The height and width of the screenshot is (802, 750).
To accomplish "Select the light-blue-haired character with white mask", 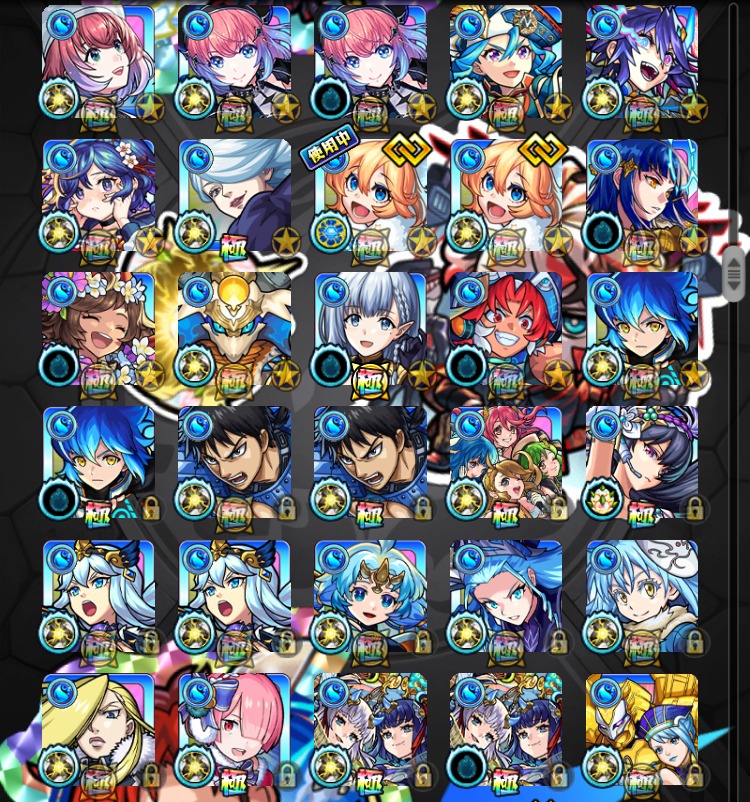I will pos(641,598).
